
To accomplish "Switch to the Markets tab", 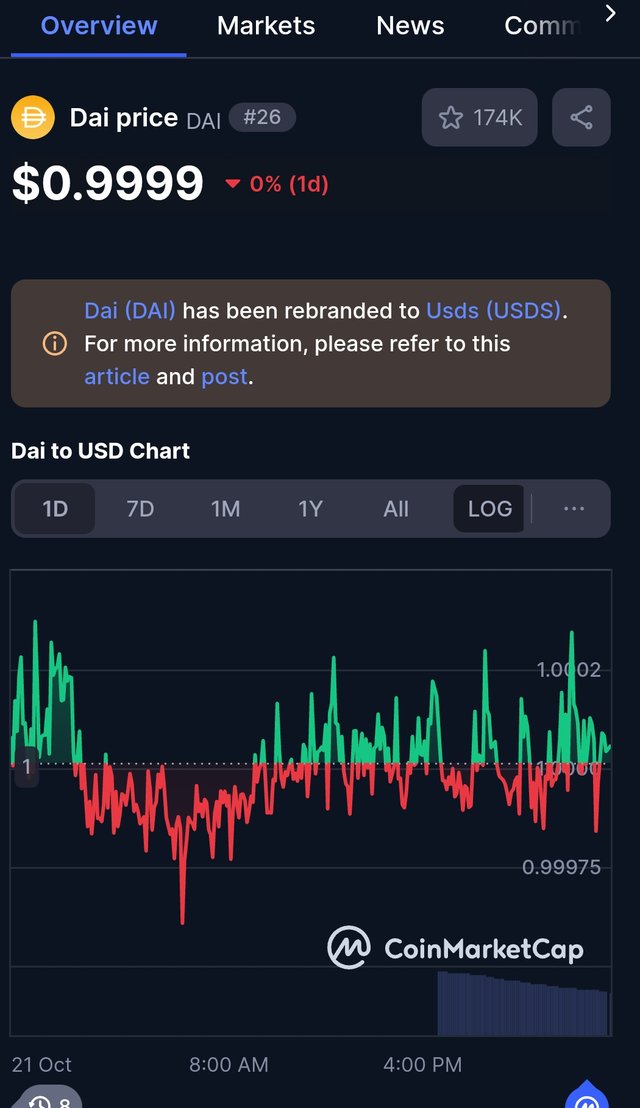I will [266, 26].
